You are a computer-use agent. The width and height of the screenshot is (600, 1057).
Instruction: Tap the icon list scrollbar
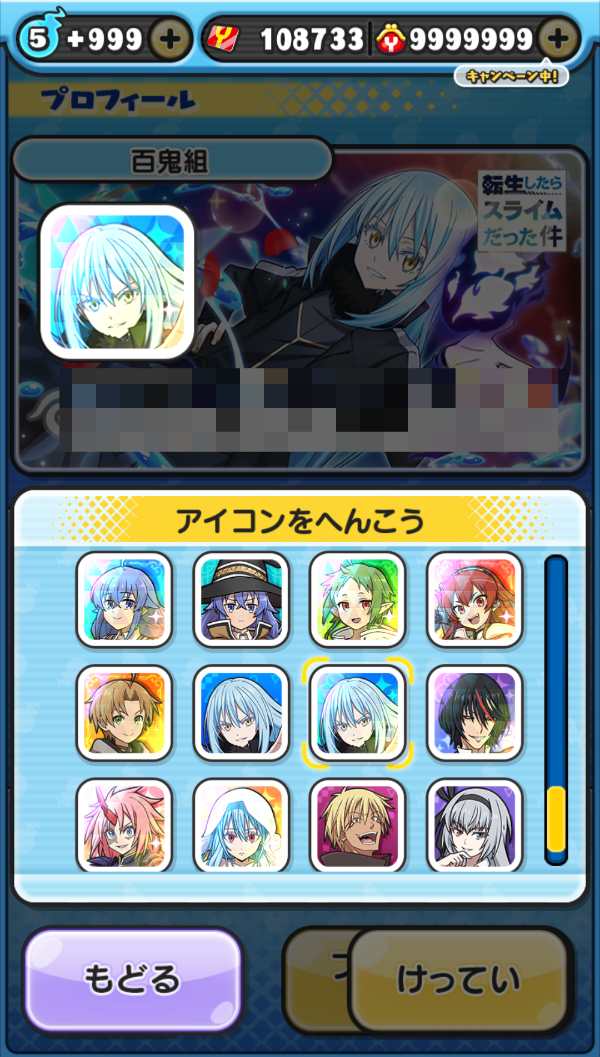555,710
